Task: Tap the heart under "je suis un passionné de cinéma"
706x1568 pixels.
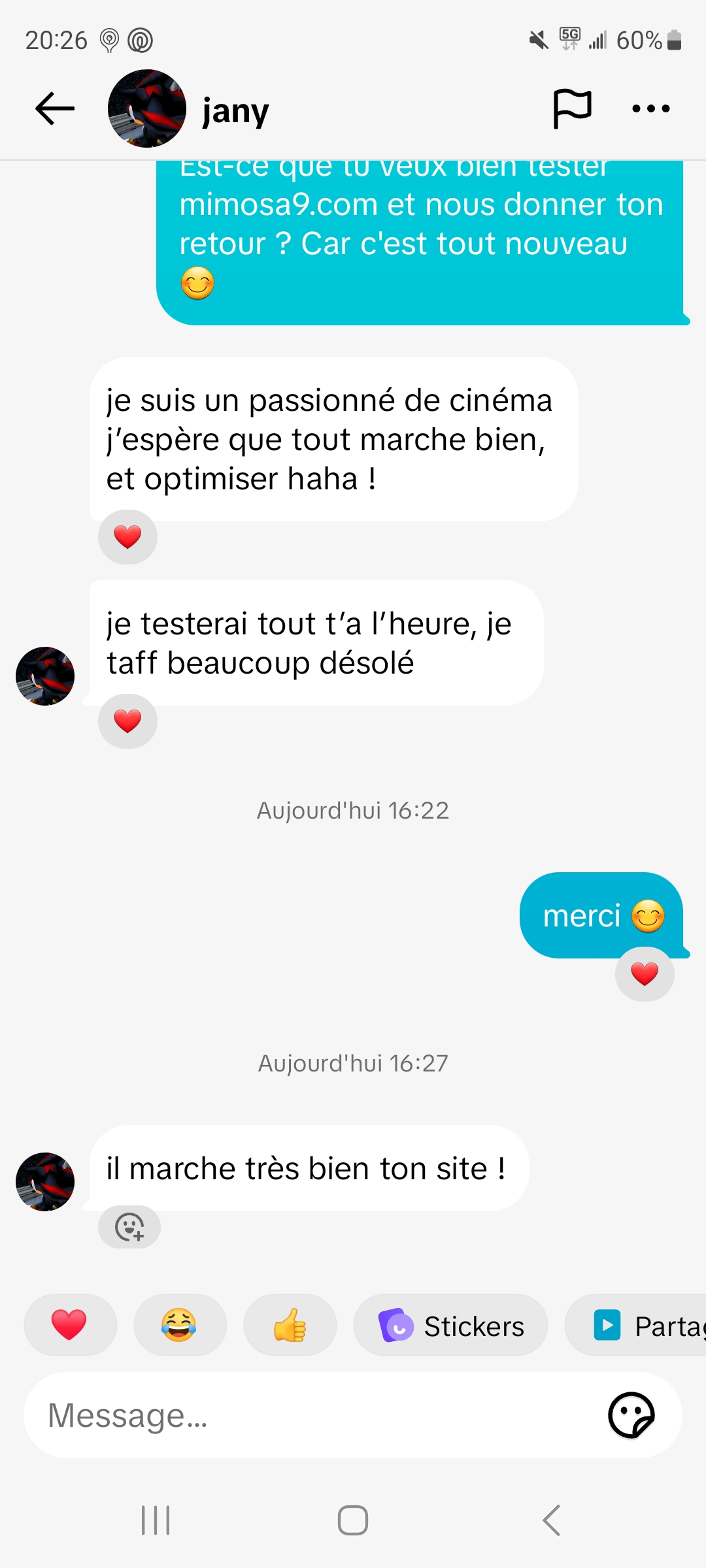Action: point(127,537)
